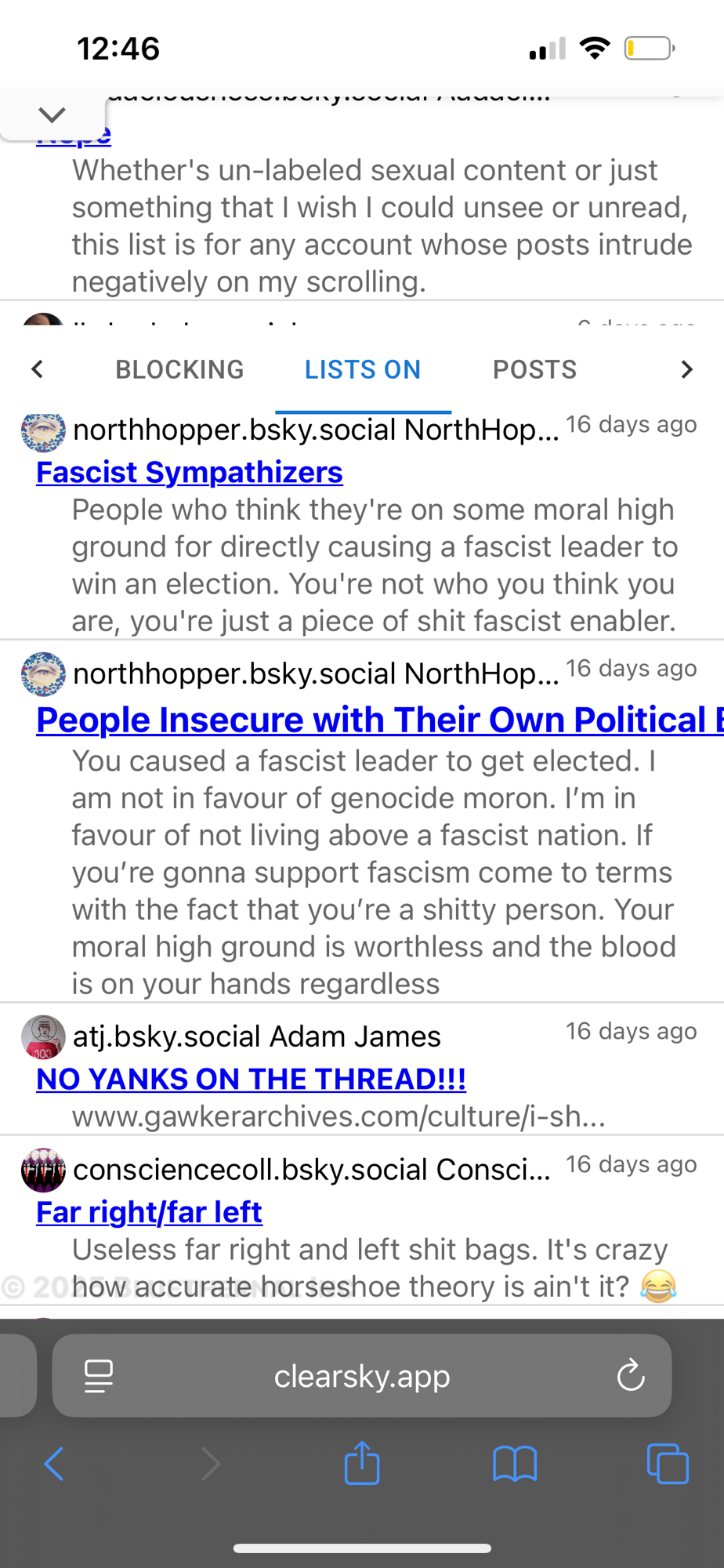The width and height of the screenshot is (724, 1568).
Task: Show all open Safari tabs
Action: 667,1463
